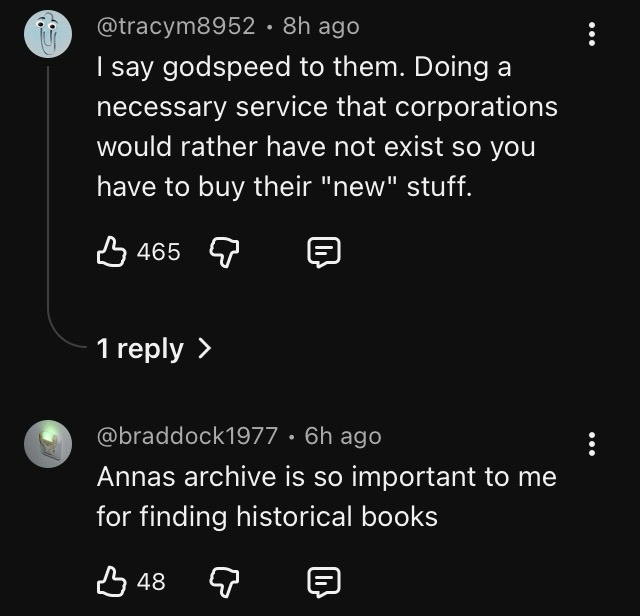Open @tracym8952's profile avatar
This screenshot has width=640, height=616.
[47, 35]
